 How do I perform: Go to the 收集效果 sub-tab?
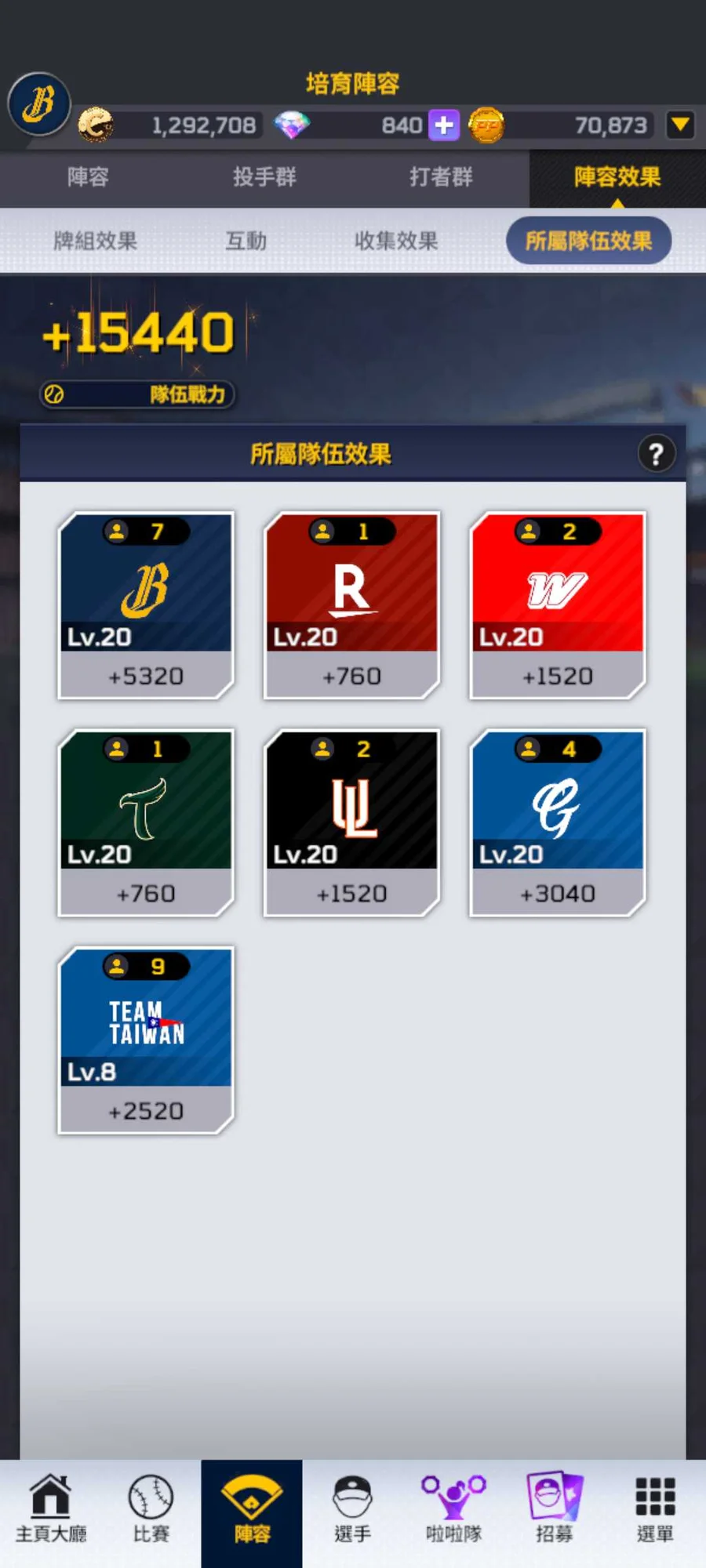[396, 241]
